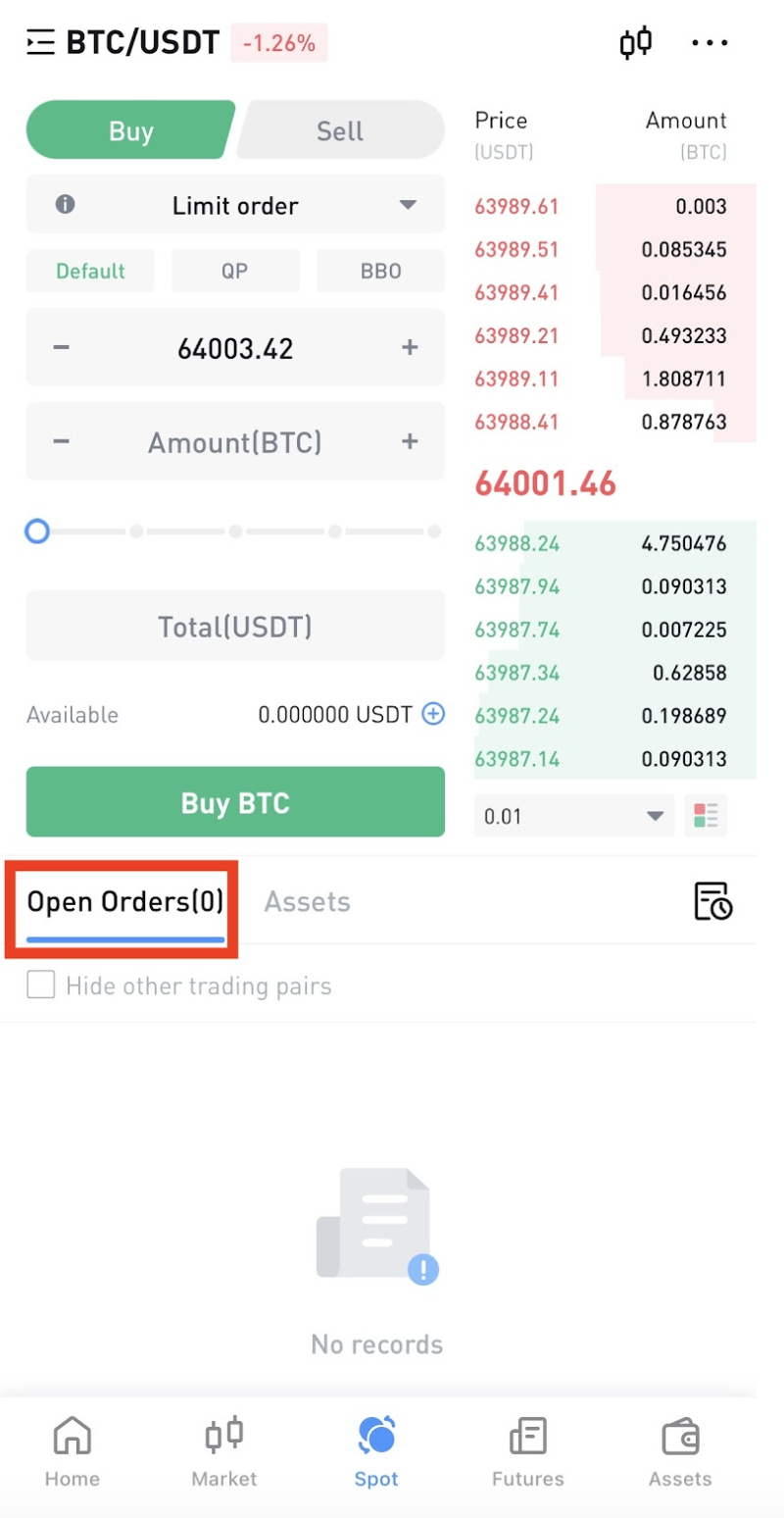Open order history icon

(713, 901)
